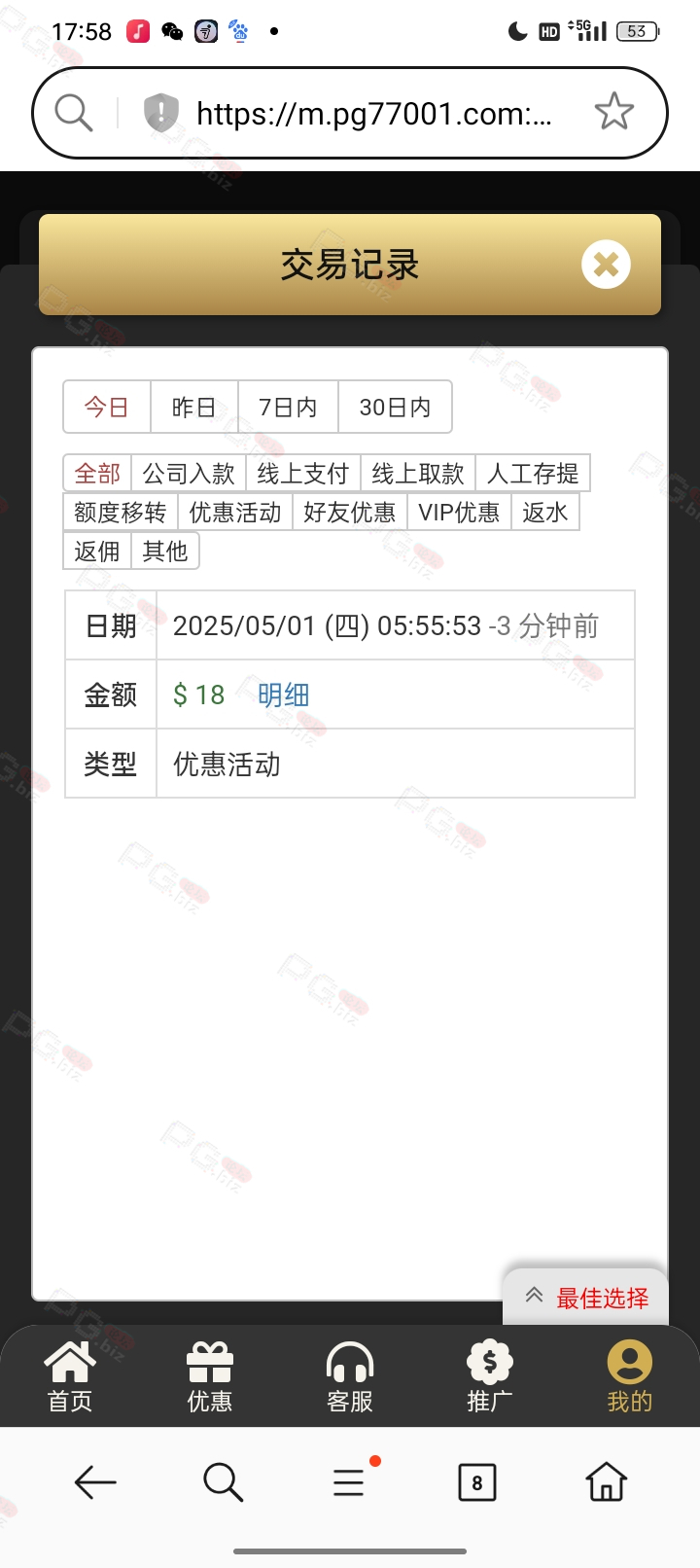This screenshot has height=1568, width=700.
Task: Show 额度移转 records
Action: coord(121,513)
